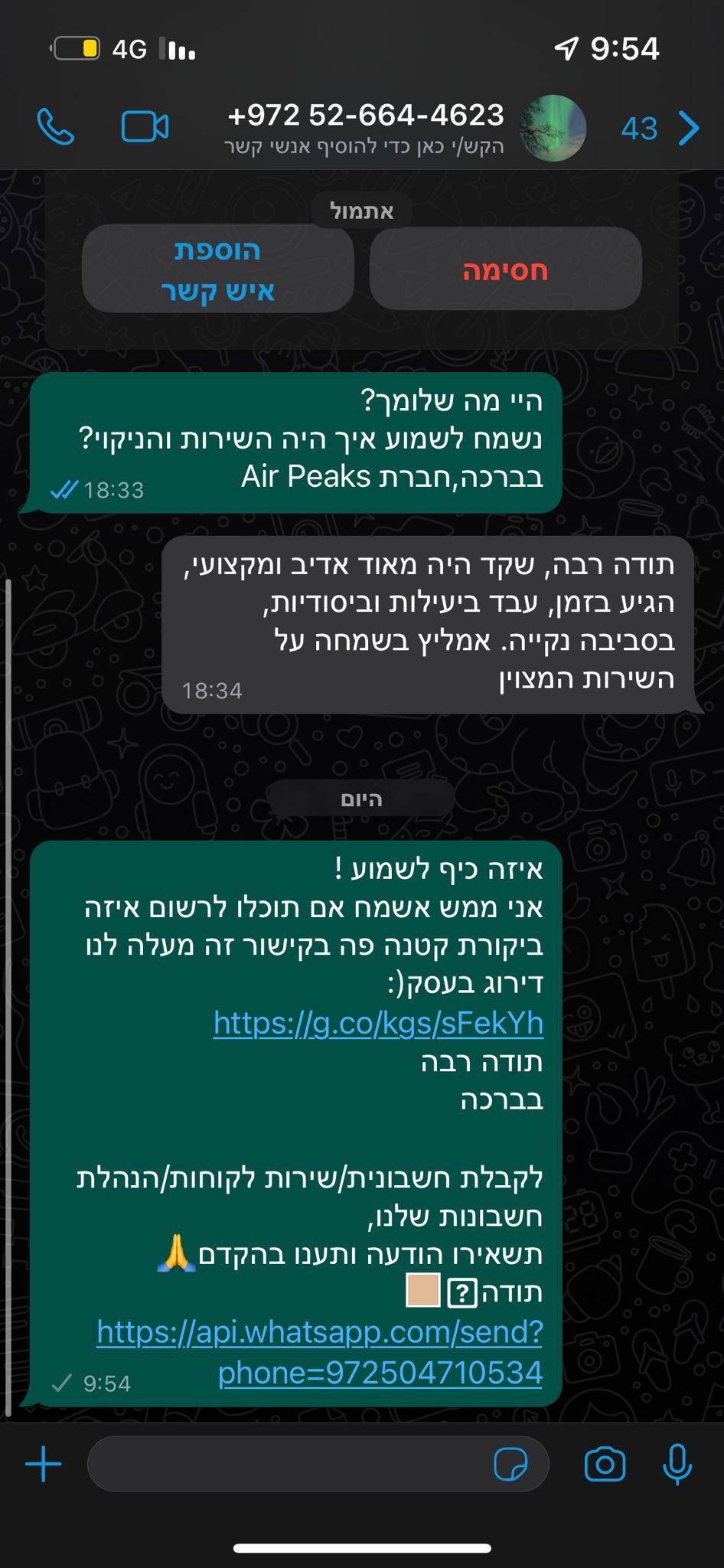The image size is (724, 1568).
Task: Tap the microphone to record a voice message
Action: point(677,1465)
